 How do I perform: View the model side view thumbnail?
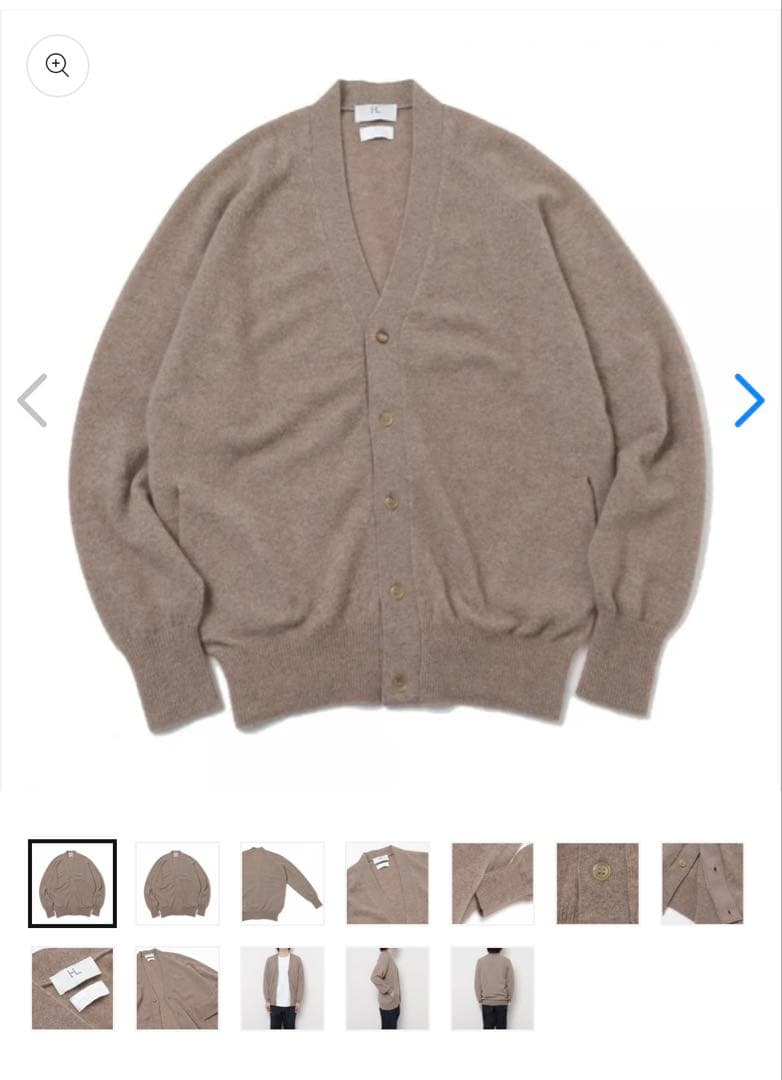(x=387, y=988)
